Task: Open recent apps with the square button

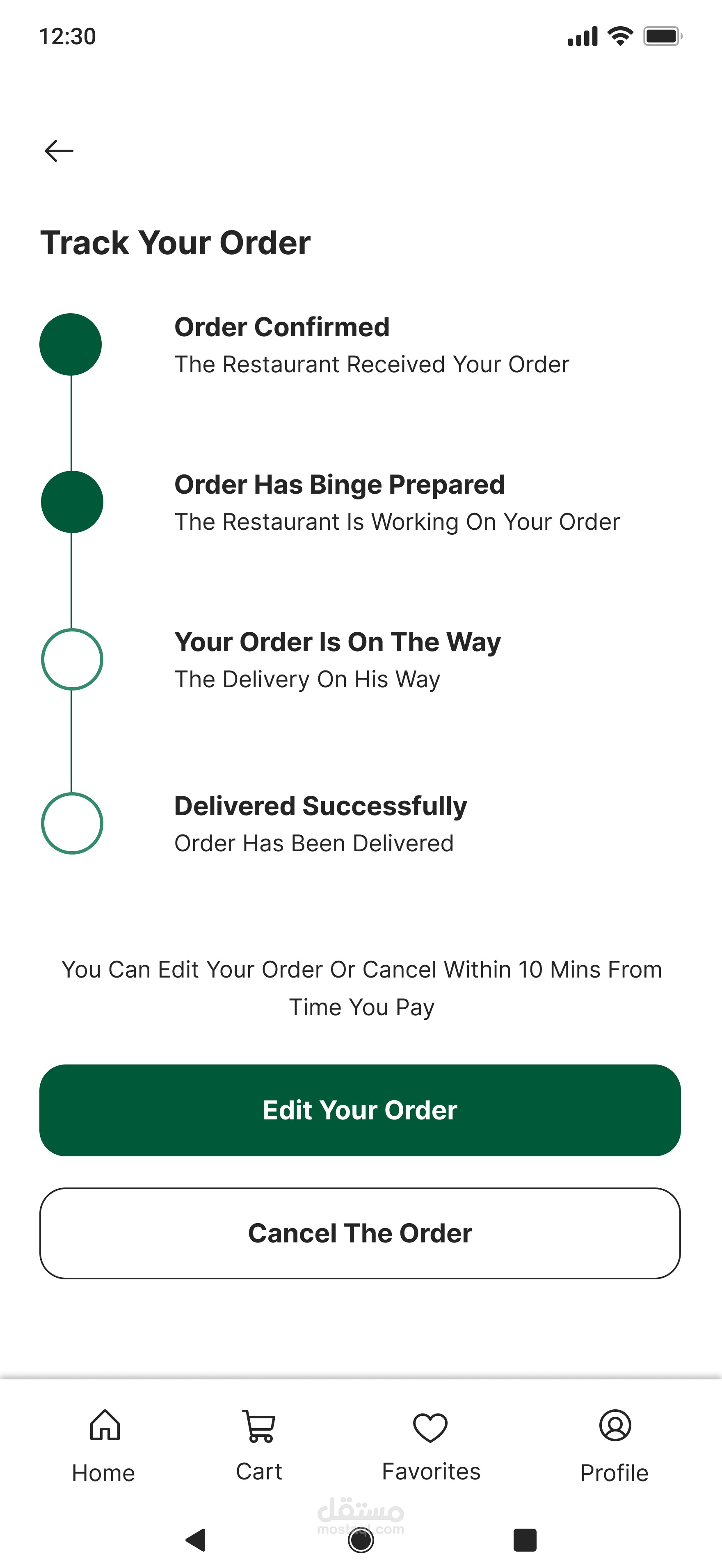Action: coord(525,1540)
